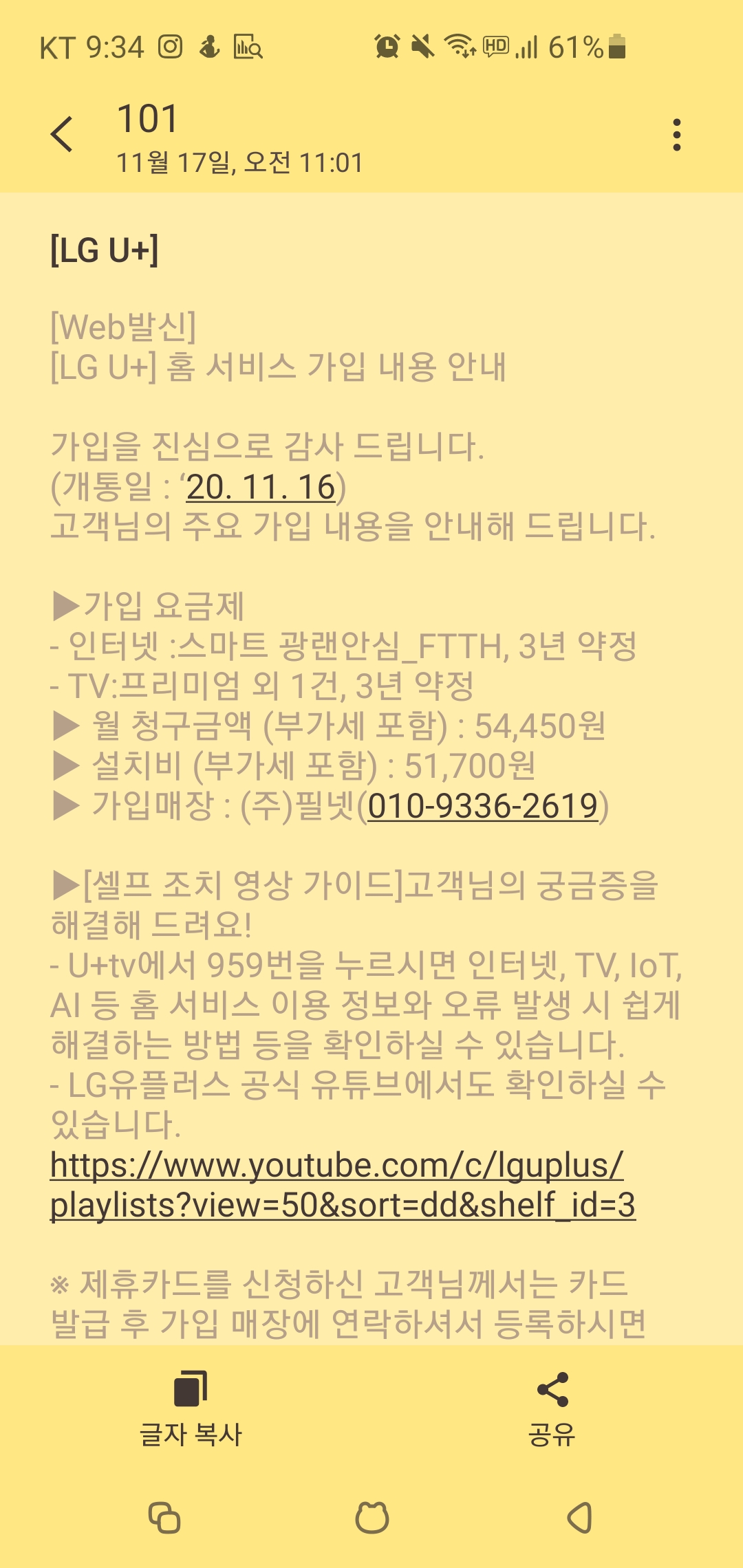Tap the underlined date 20. 11. 16
Image resolution: width=743 pixels, height=1568 pixels.
pos(260,488)
